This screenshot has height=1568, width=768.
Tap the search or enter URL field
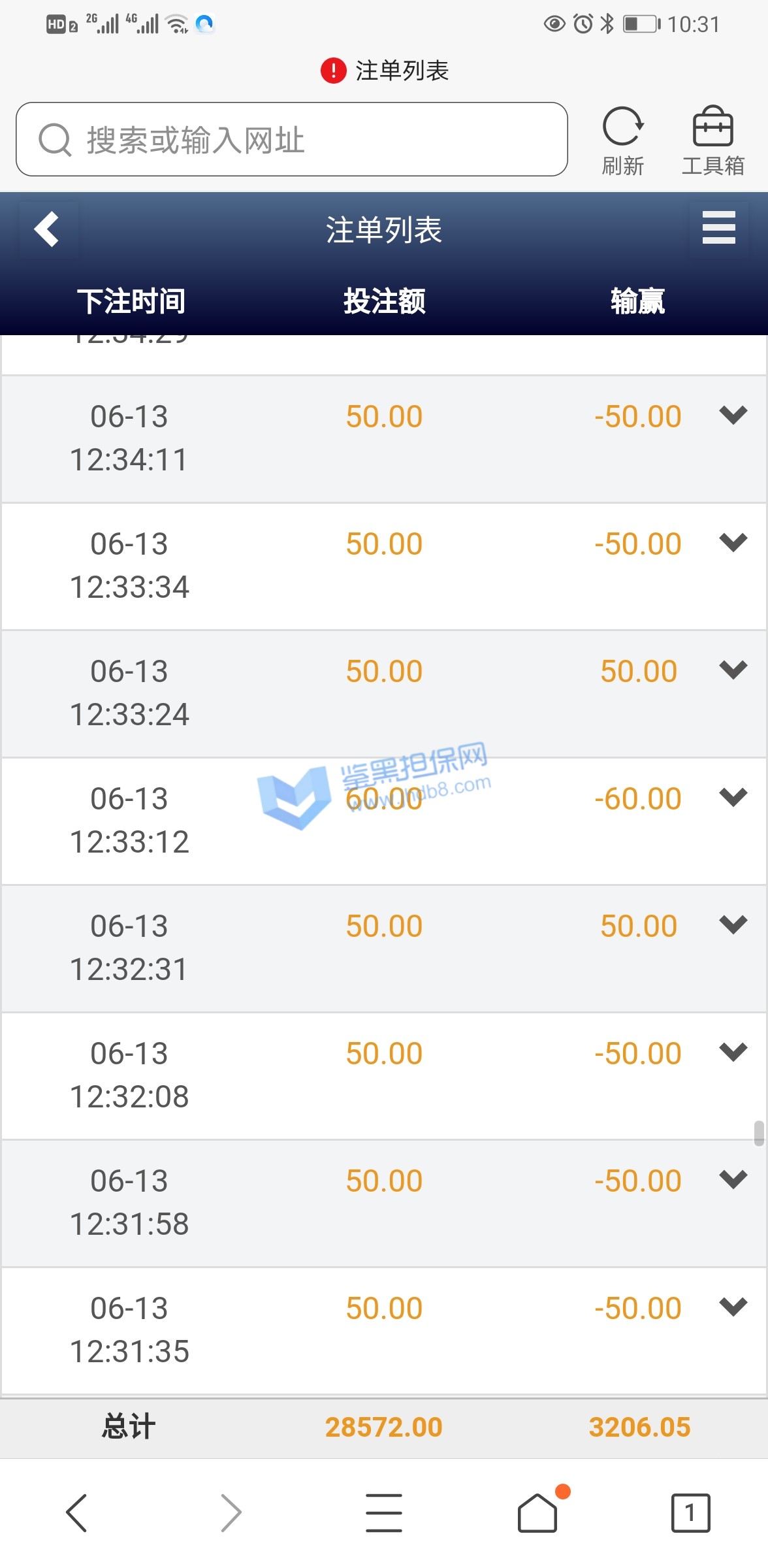pyautogui.click(x=291, y=139)
